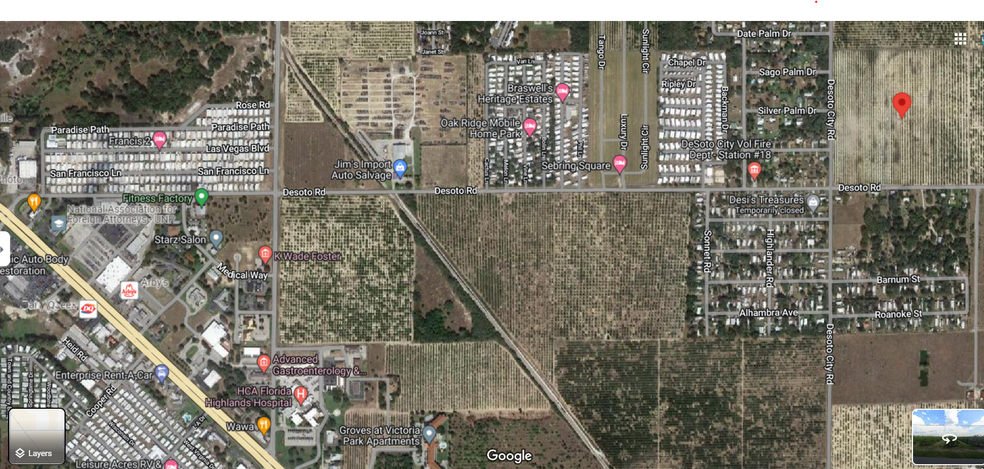Open DeSoto City Vol Fire Dept pin
The height and width of the screenshot is (469, 984).
755,170
